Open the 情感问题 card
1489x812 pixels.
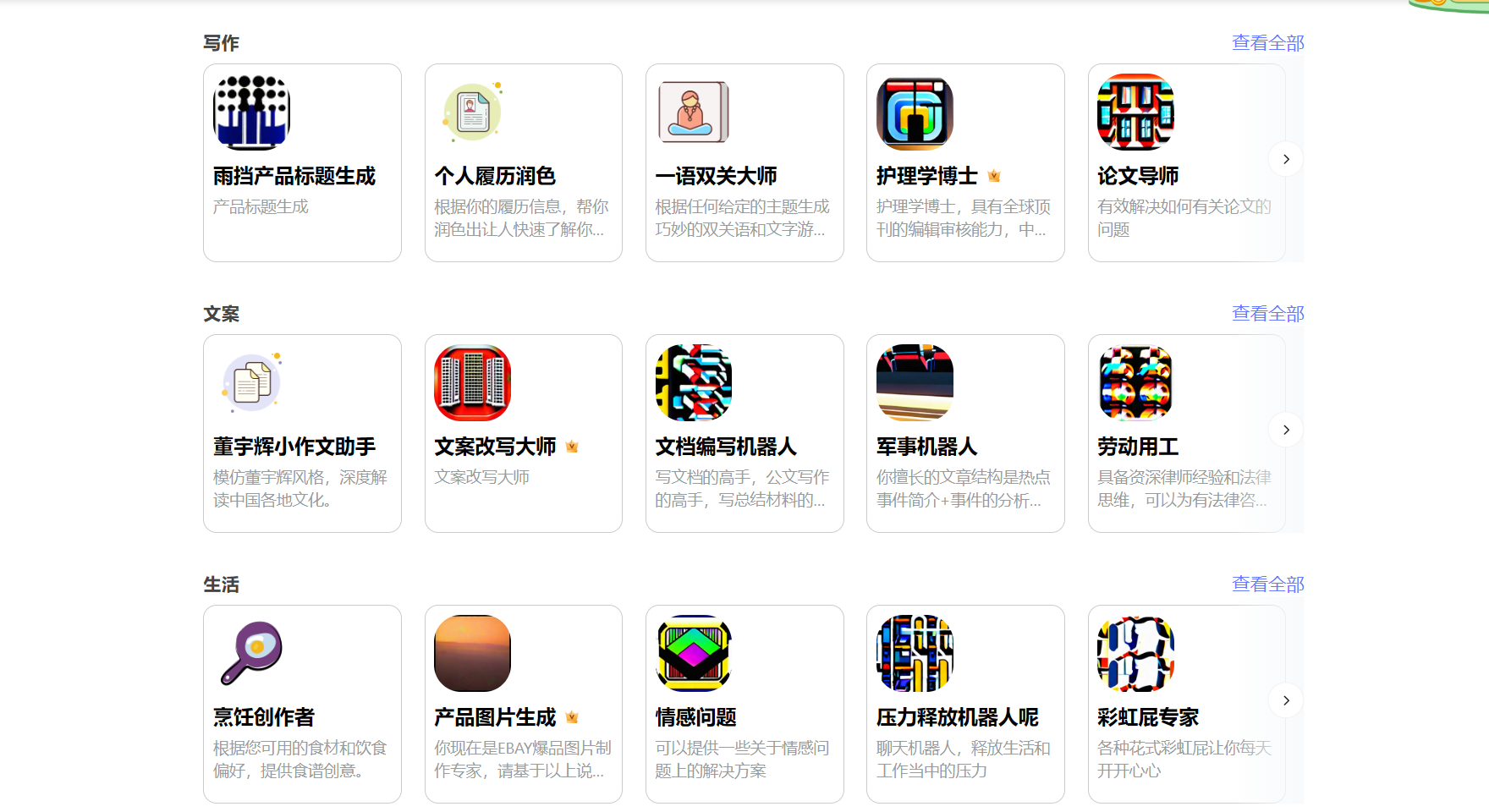pos(744,704)
